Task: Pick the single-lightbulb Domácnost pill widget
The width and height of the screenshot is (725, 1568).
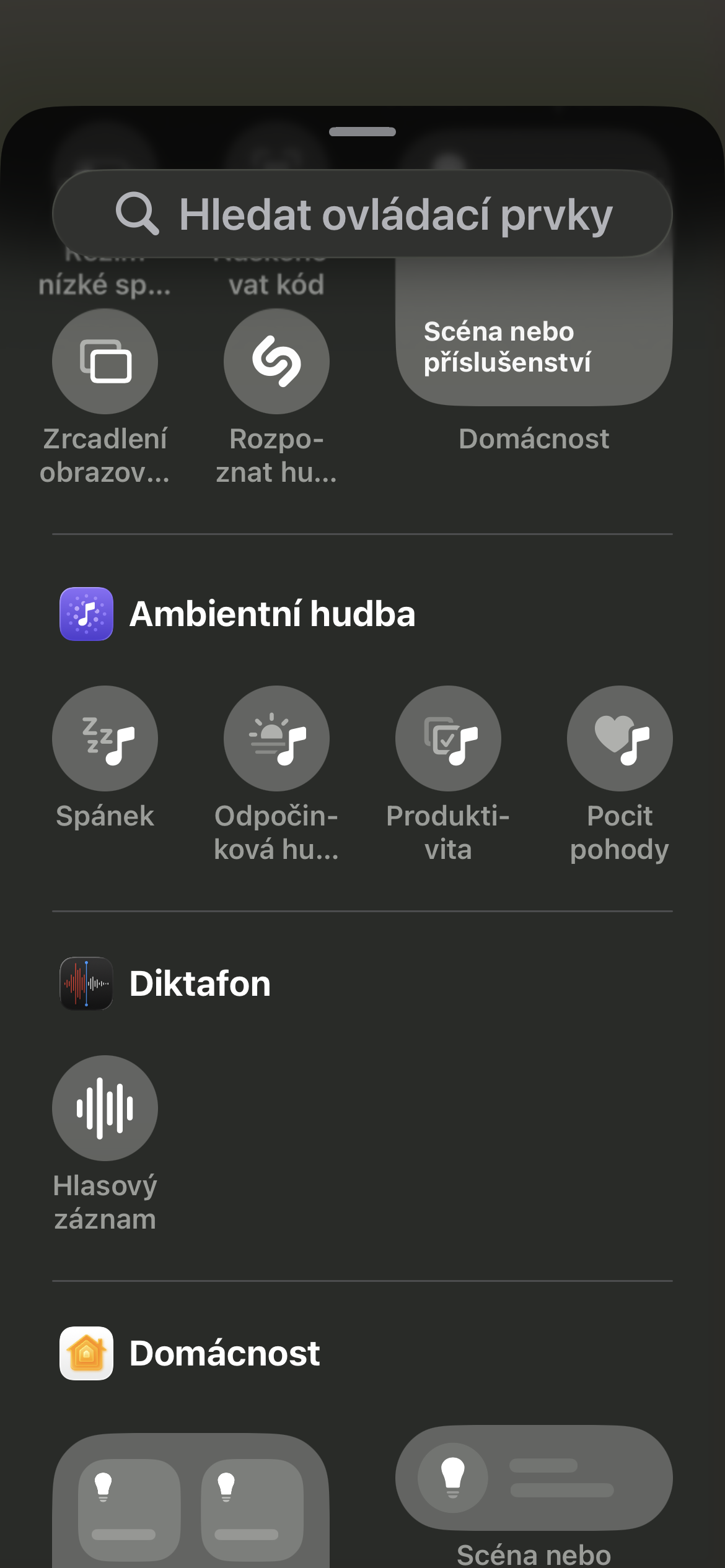Action: pyautogui.click(x=534, y=1478)
